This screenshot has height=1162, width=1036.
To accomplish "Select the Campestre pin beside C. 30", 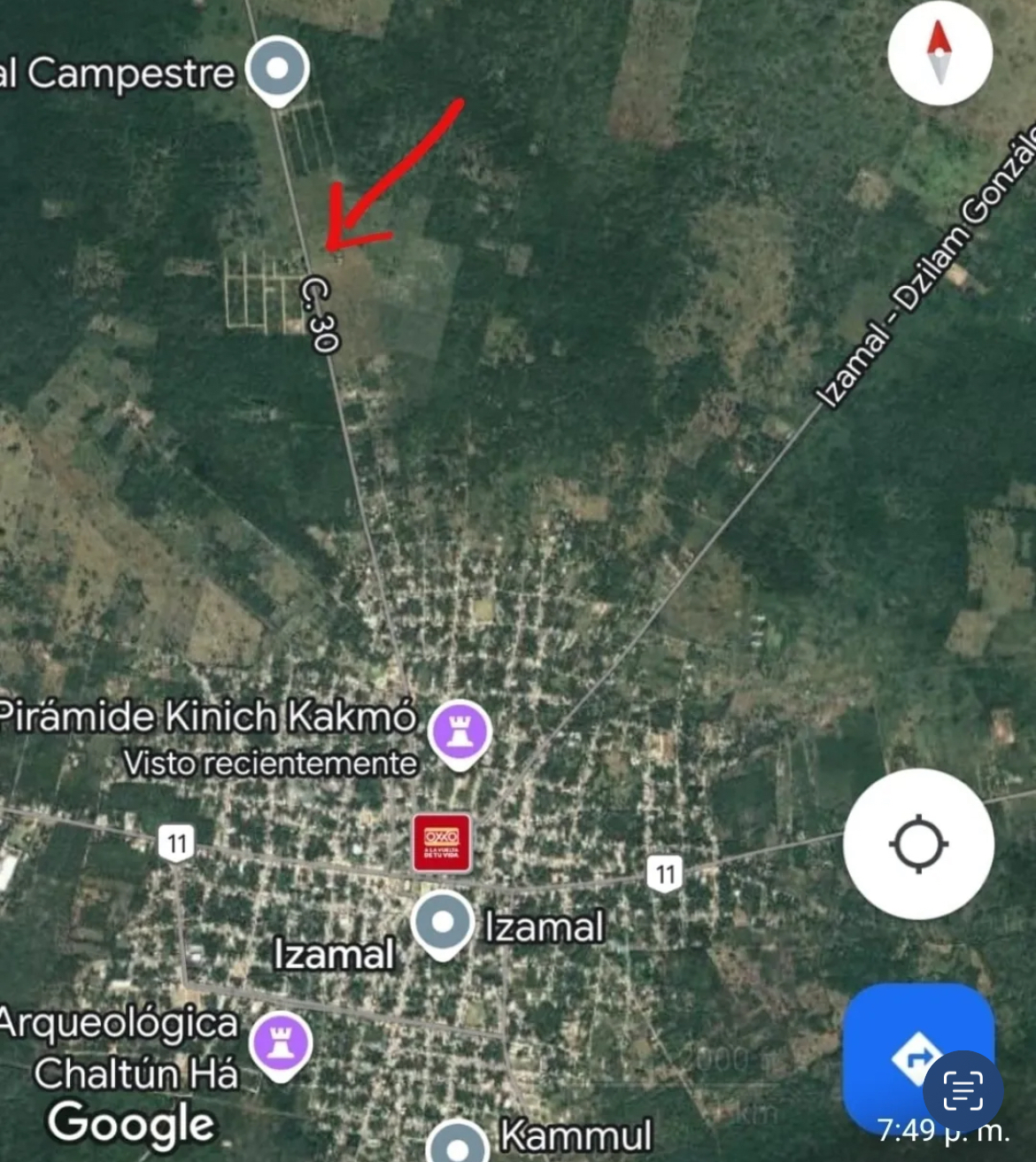I will [278, 69].
